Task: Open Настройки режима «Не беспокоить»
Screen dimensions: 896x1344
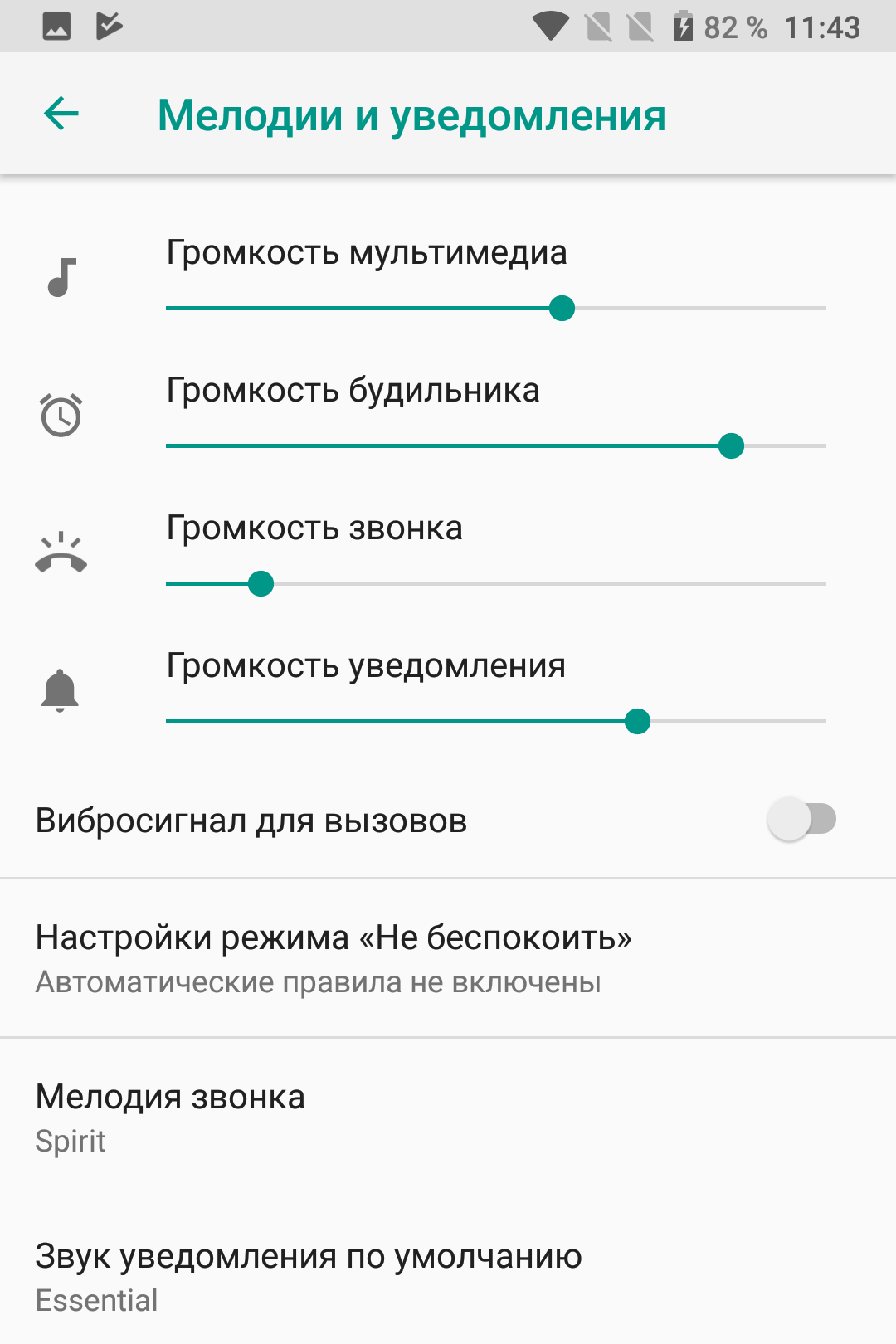Action: [x=334, y=958]
